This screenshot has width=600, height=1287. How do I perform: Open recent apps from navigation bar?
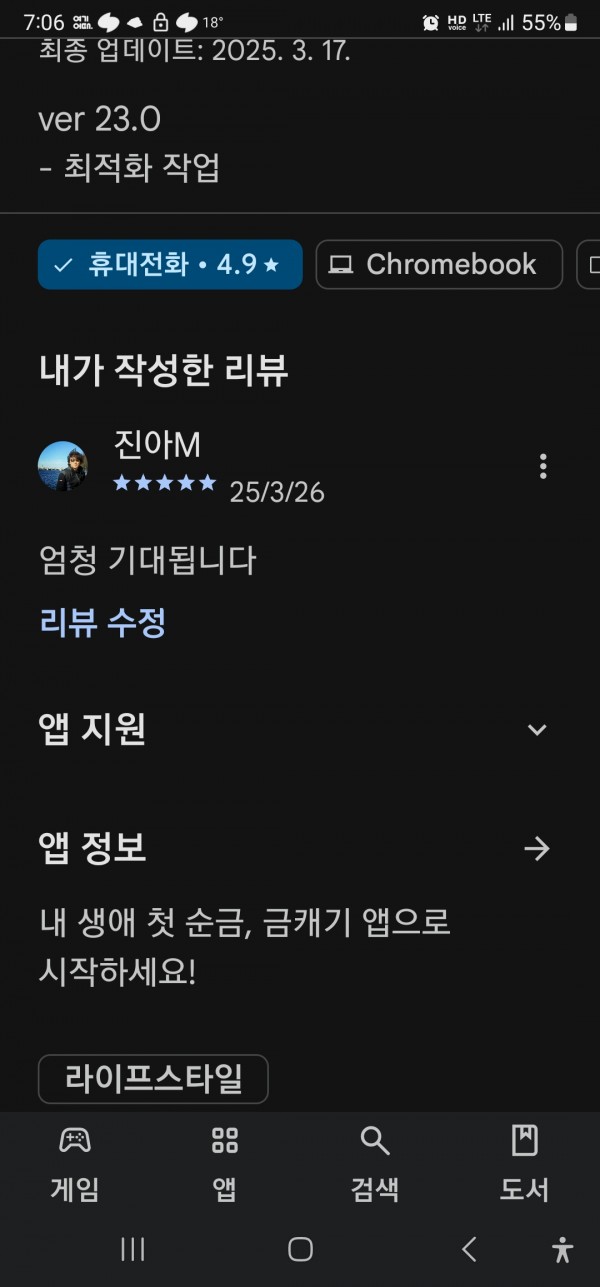tap(133, 1249)
